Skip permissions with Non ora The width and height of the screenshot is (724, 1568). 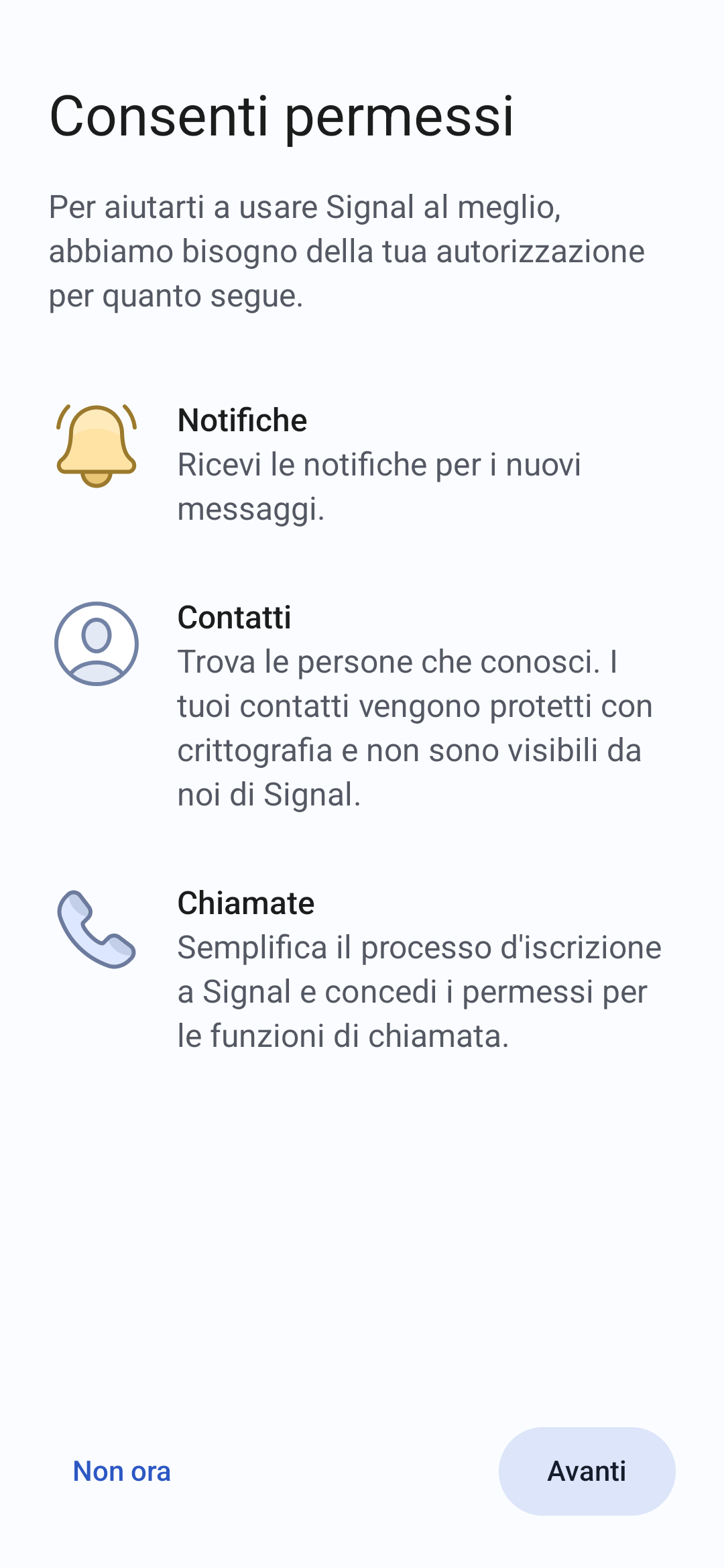[121, 1471]
